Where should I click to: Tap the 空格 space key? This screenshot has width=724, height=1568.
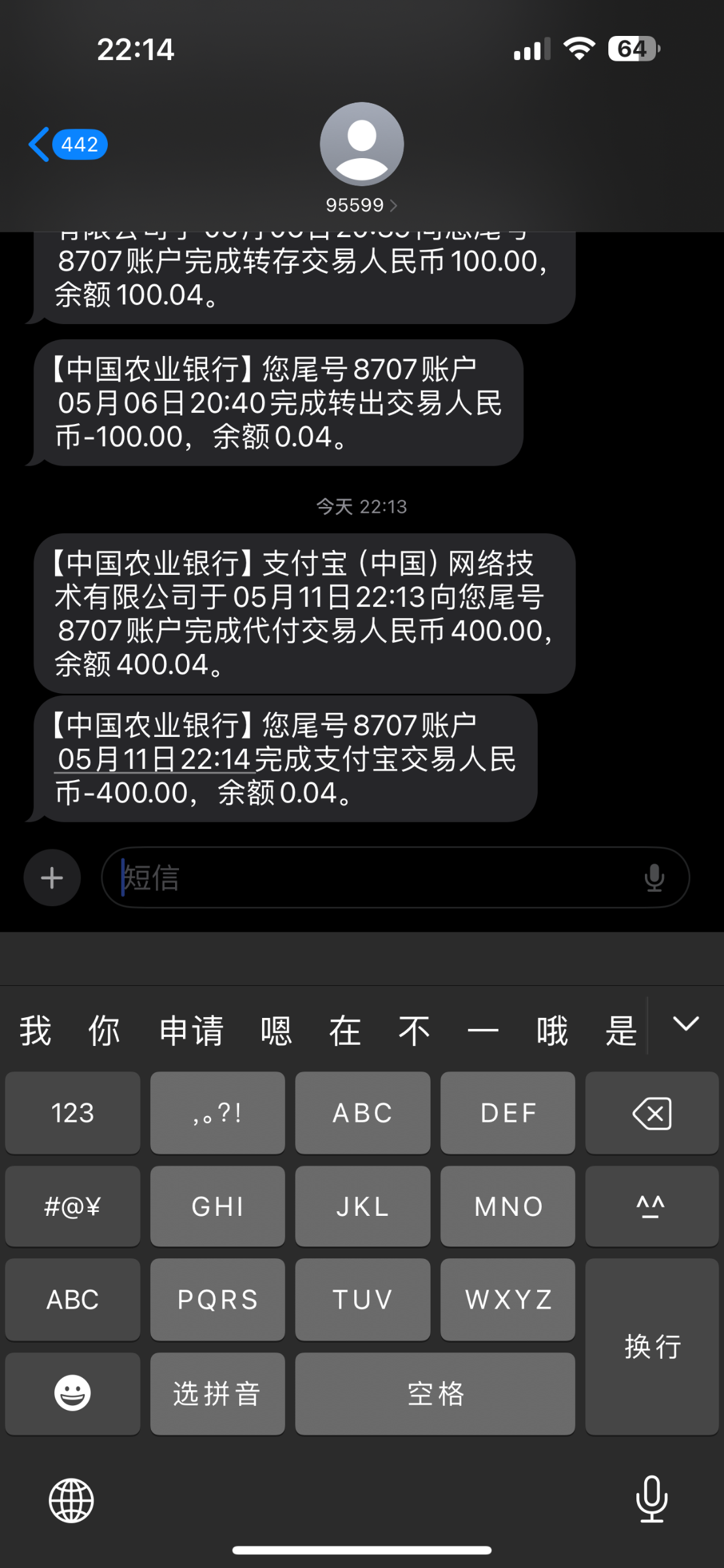click(435, 1393)
